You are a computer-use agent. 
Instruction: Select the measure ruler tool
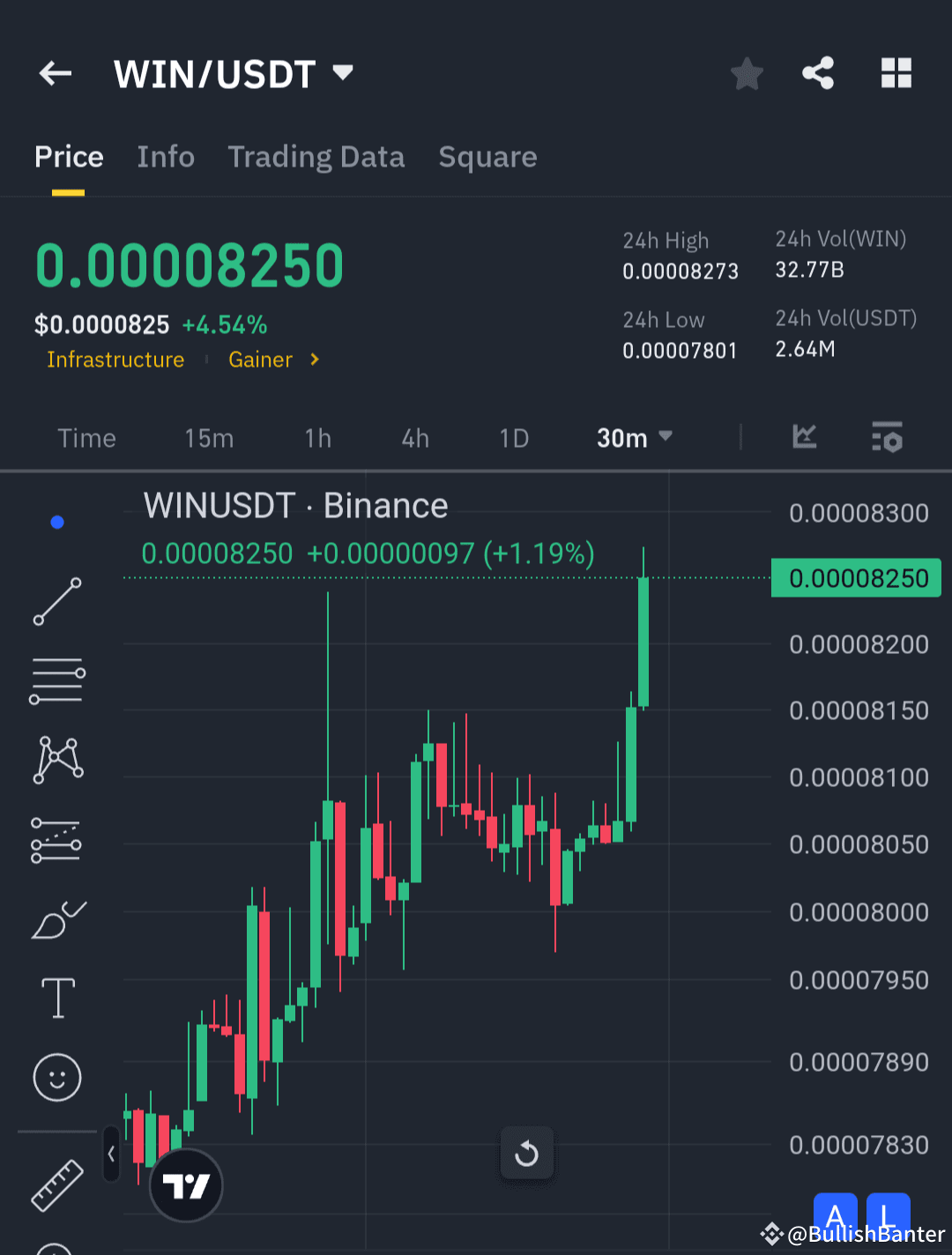pos(56,1185)
